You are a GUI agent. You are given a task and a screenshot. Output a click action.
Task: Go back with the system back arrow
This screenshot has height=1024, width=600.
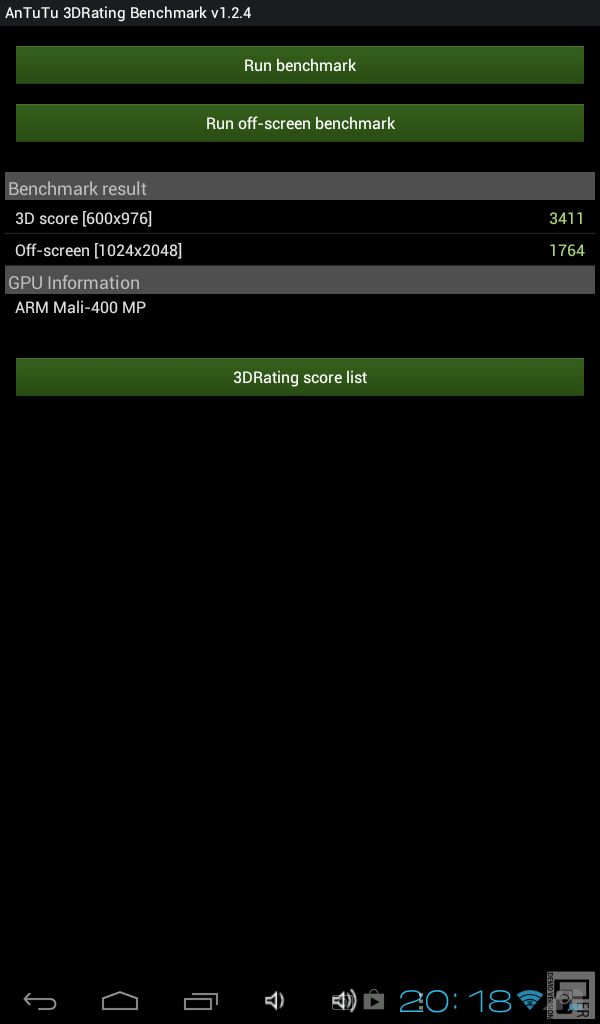pos(40,1000)
